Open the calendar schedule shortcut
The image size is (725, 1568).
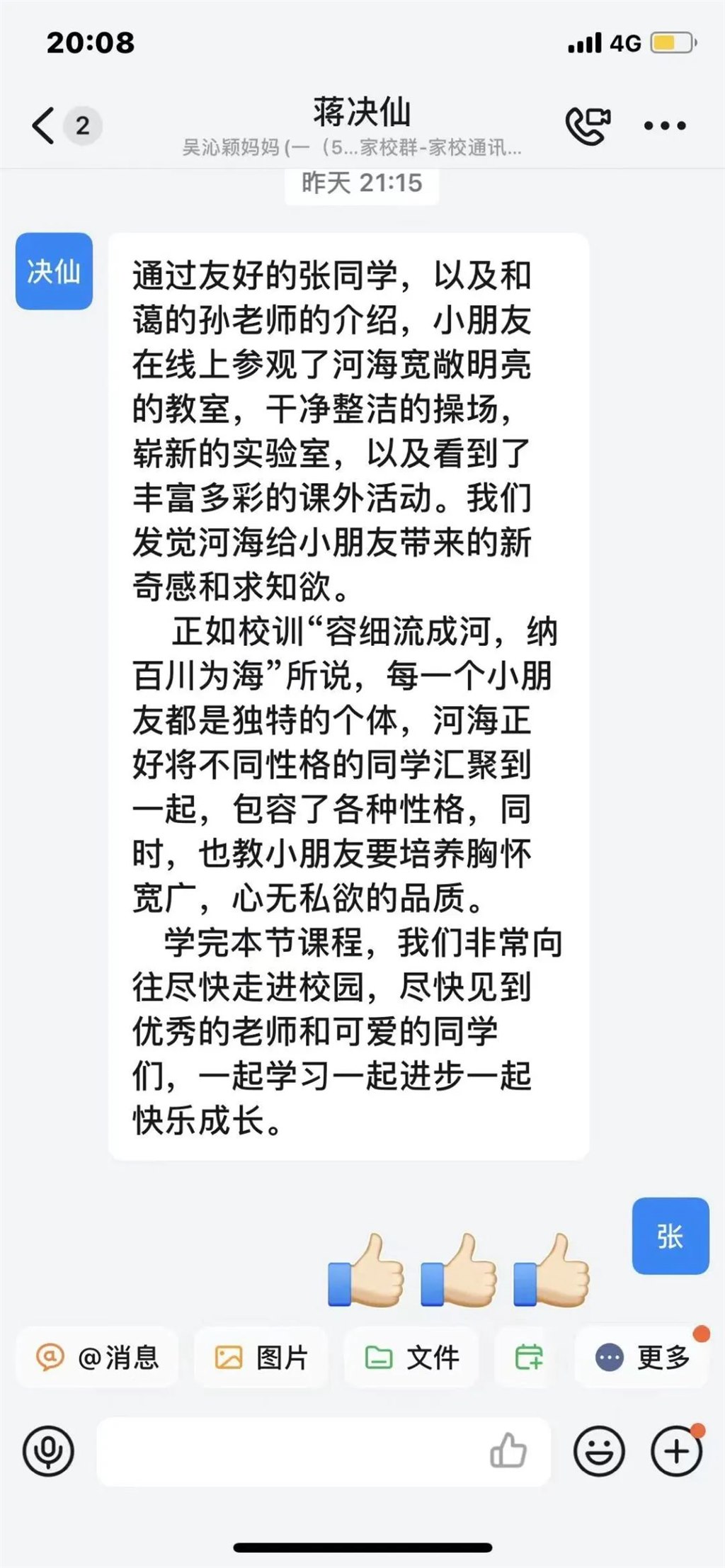pyautogui.click(x=529, y=1357)
